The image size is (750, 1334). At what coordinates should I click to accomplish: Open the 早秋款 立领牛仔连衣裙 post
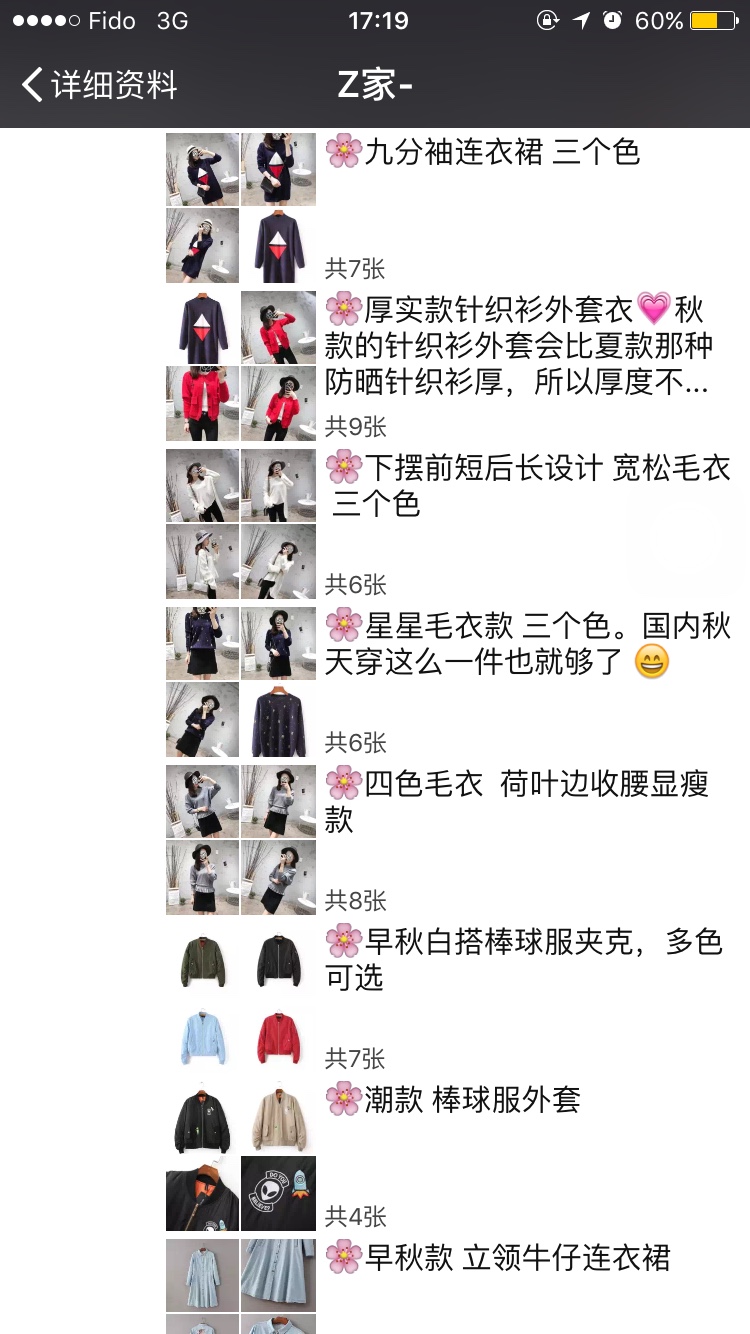pos(516,1258)
